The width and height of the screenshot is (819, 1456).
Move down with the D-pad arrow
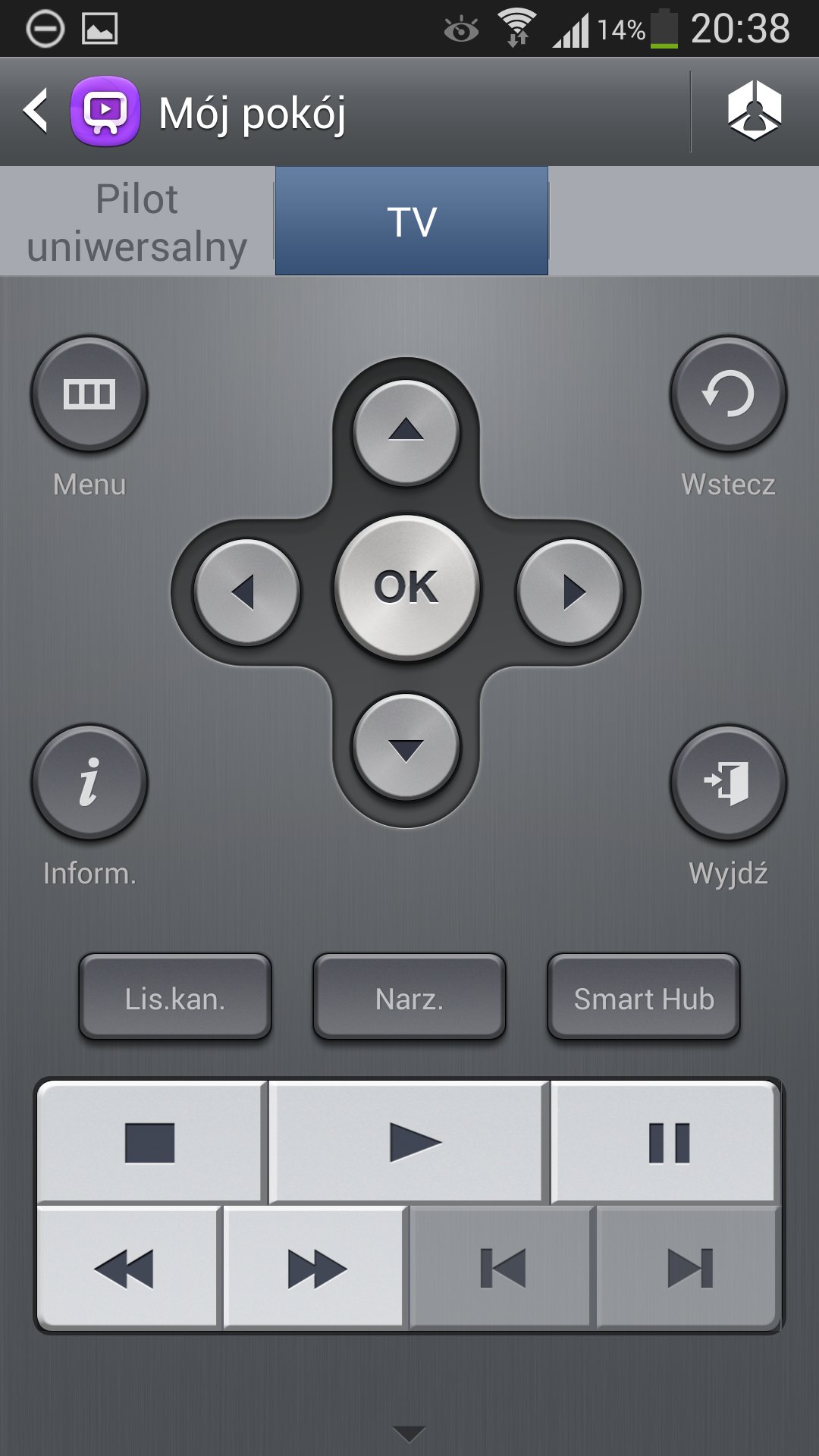[x=406, y=748]
